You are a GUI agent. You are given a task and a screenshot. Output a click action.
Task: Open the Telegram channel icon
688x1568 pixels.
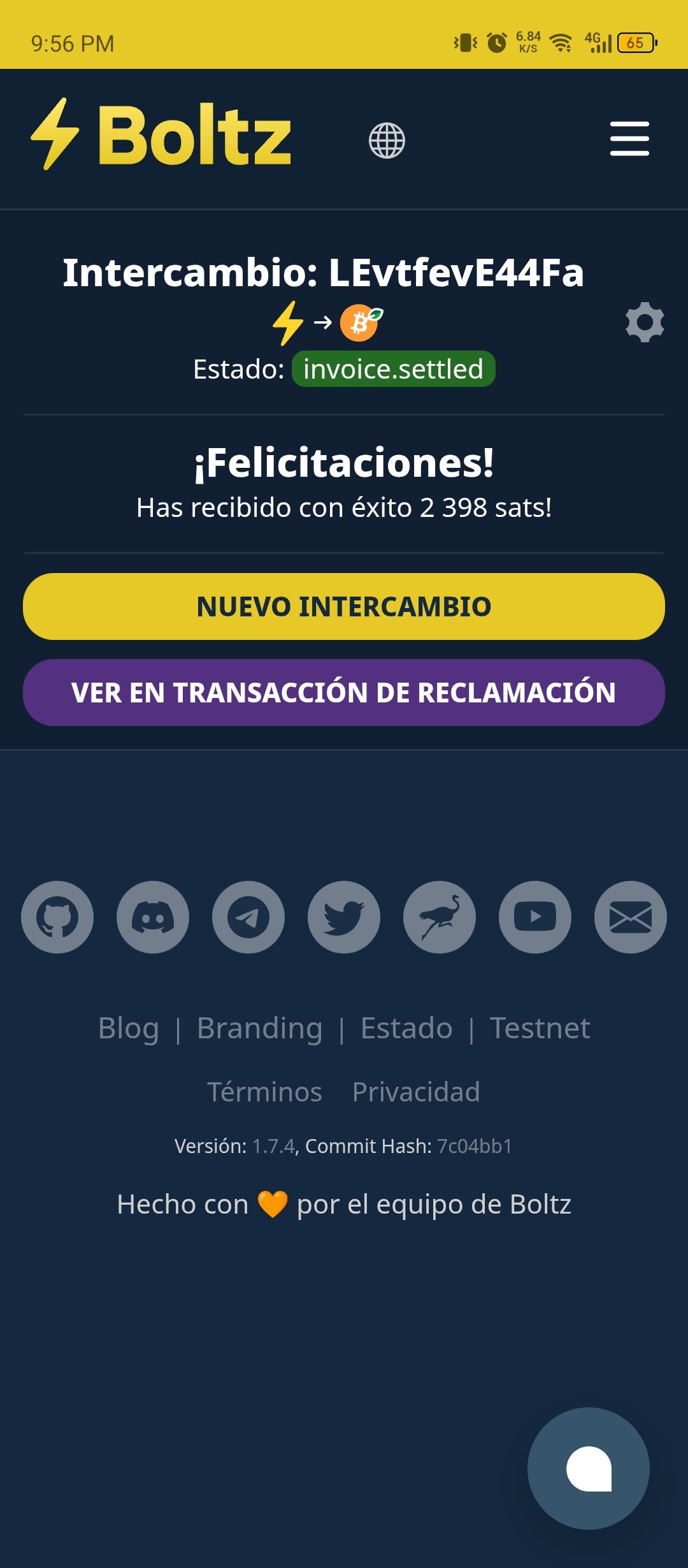248,917
